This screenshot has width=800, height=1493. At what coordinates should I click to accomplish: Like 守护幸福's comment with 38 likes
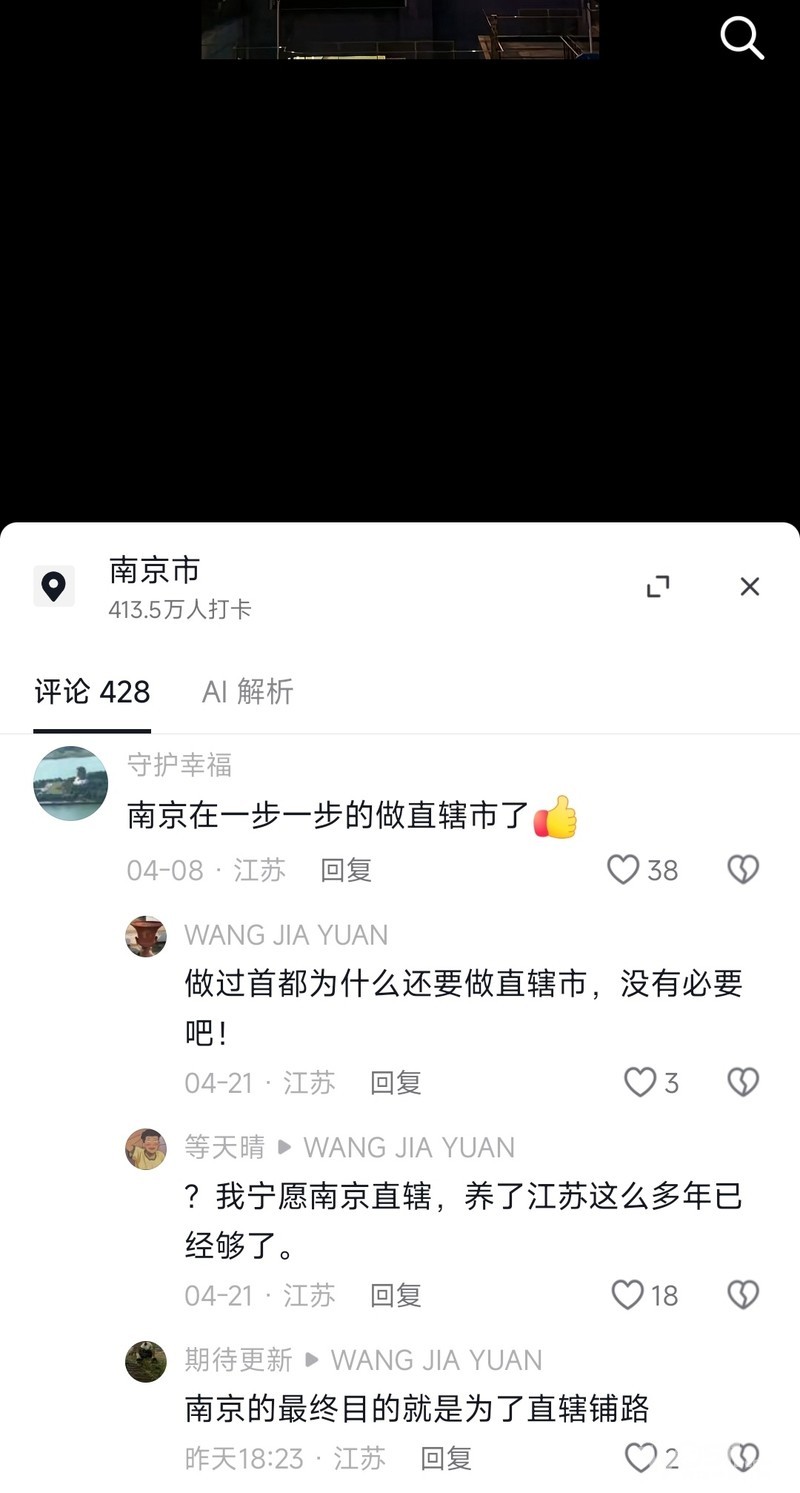pyautogui.click(x=624, y=870)
